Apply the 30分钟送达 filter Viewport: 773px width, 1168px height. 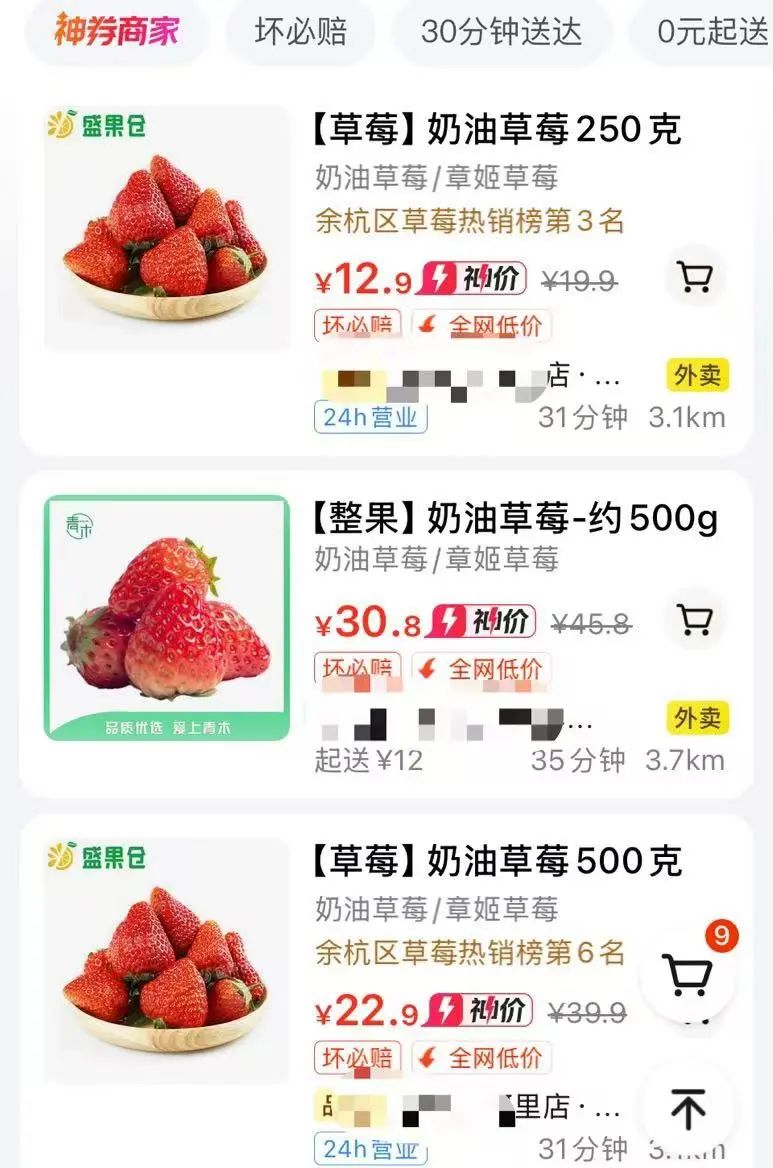pyautogui.click(x=501, y=31)
